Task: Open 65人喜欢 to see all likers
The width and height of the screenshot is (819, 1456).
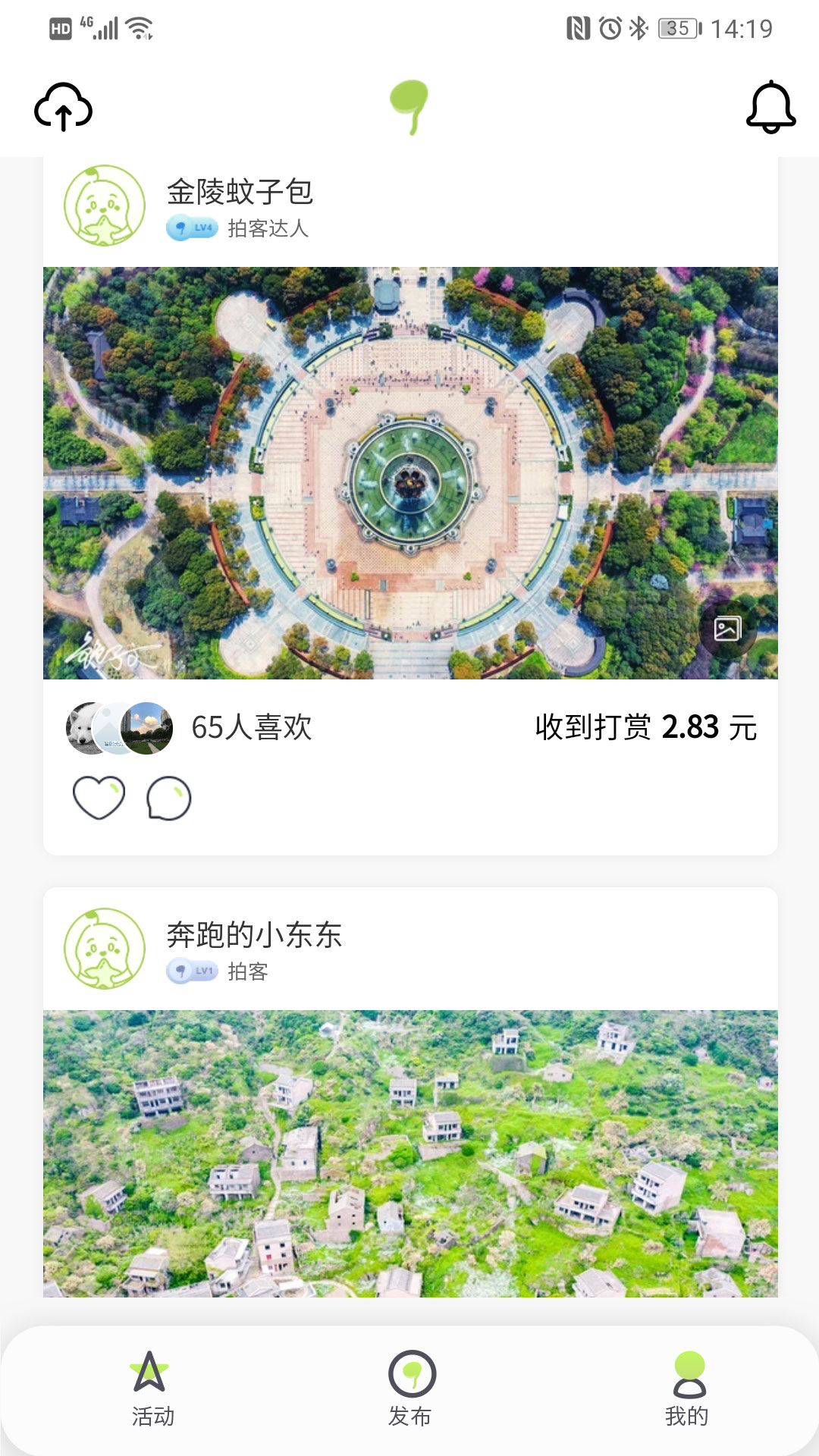Action: (x=250, y=726)
